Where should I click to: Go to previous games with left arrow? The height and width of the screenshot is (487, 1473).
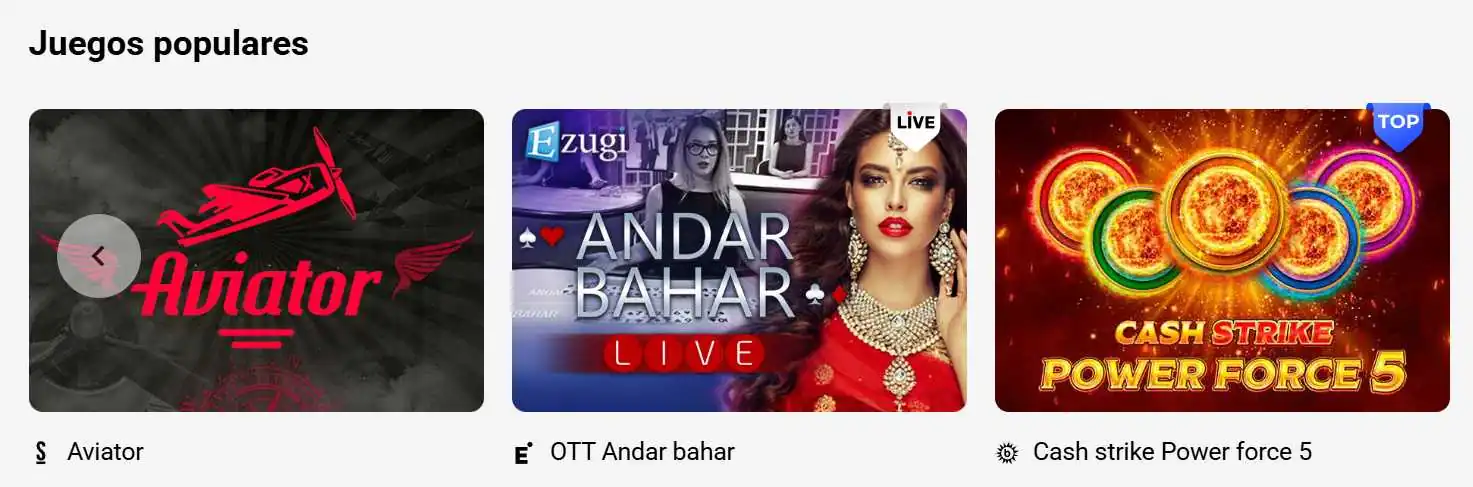(98, 256)
